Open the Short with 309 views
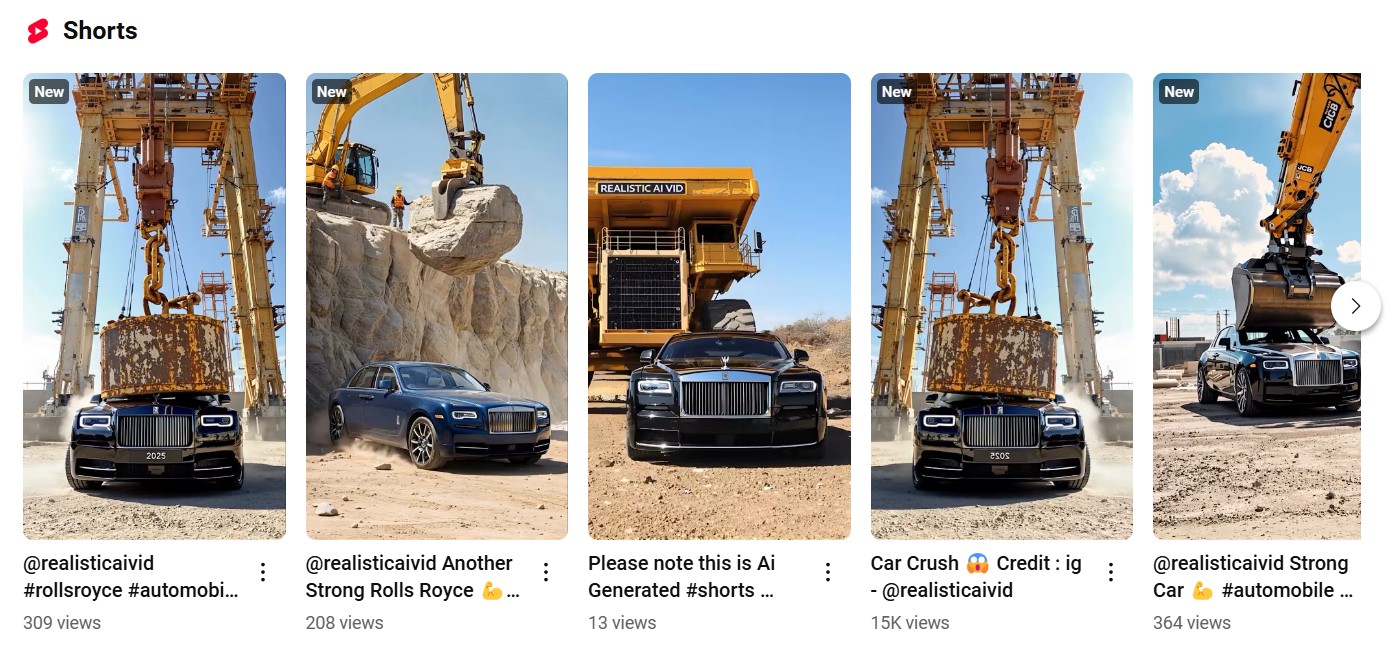The image size is (1392, 666). (x=154, y=306)
